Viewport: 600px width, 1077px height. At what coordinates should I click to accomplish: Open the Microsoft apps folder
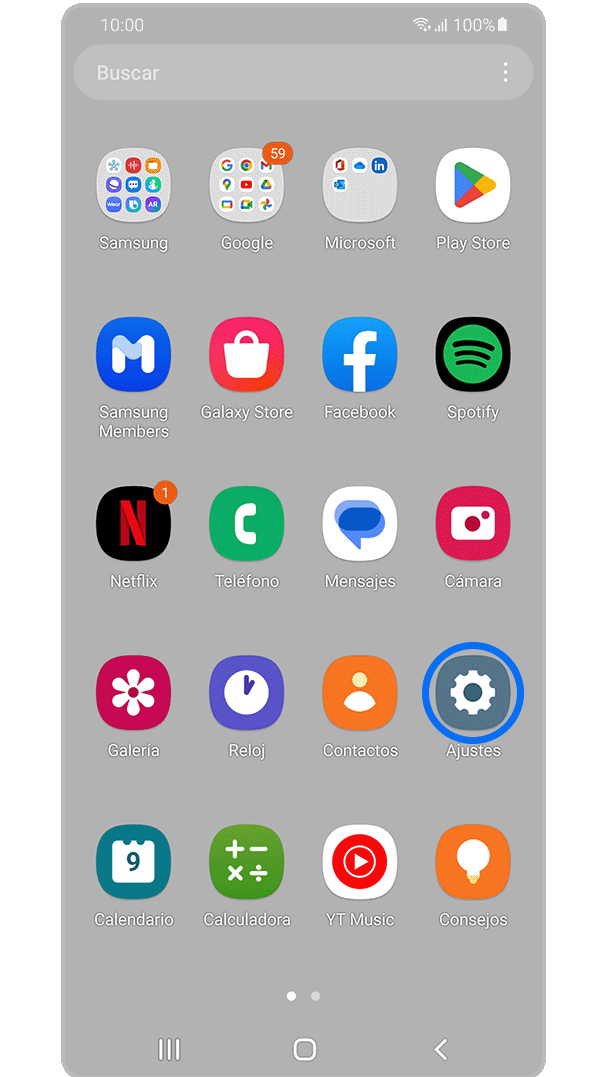pyautogui.click(x=360, y=187)
